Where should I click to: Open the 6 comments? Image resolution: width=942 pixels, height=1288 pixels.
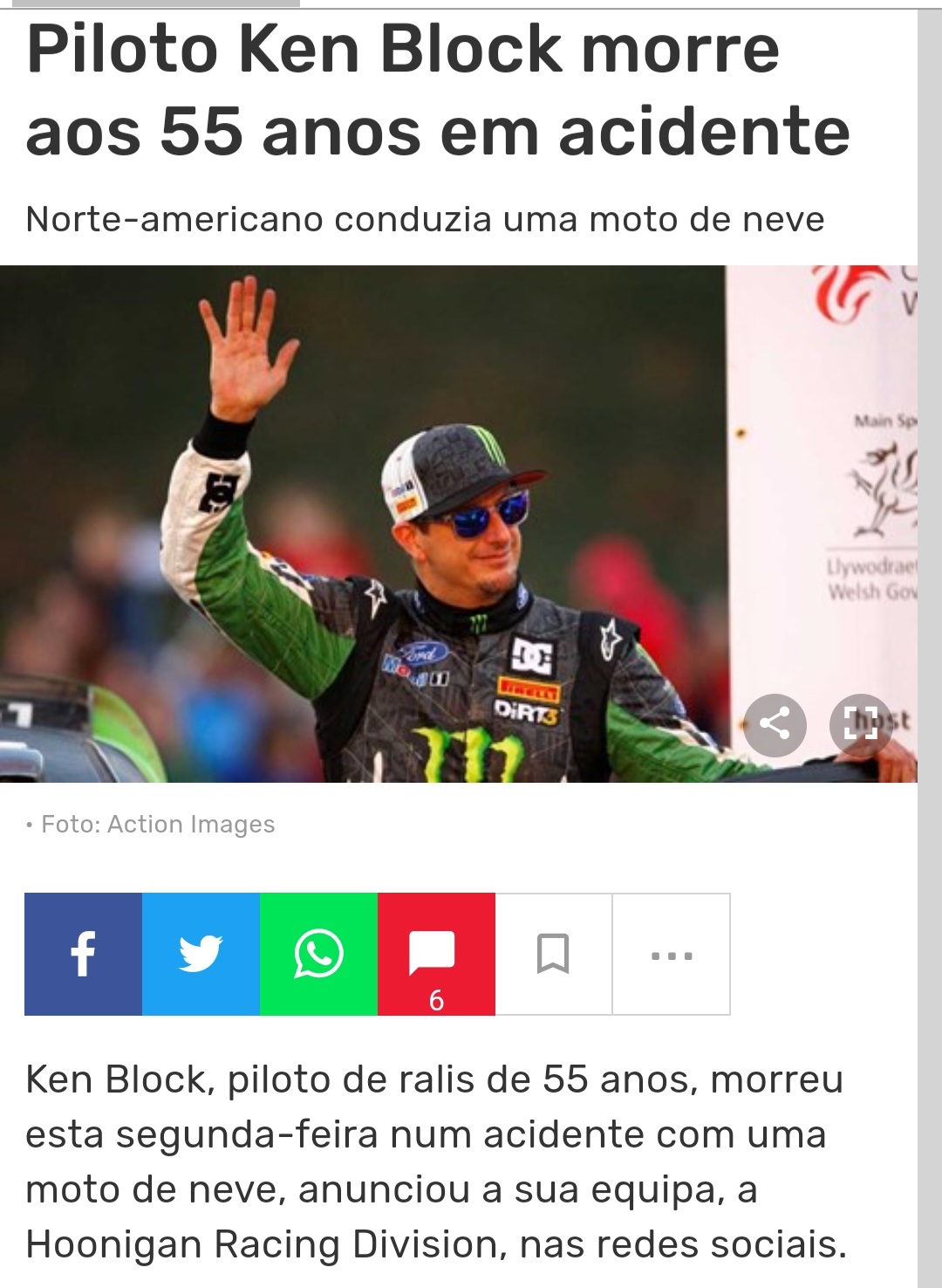click(x=436, y=954)
